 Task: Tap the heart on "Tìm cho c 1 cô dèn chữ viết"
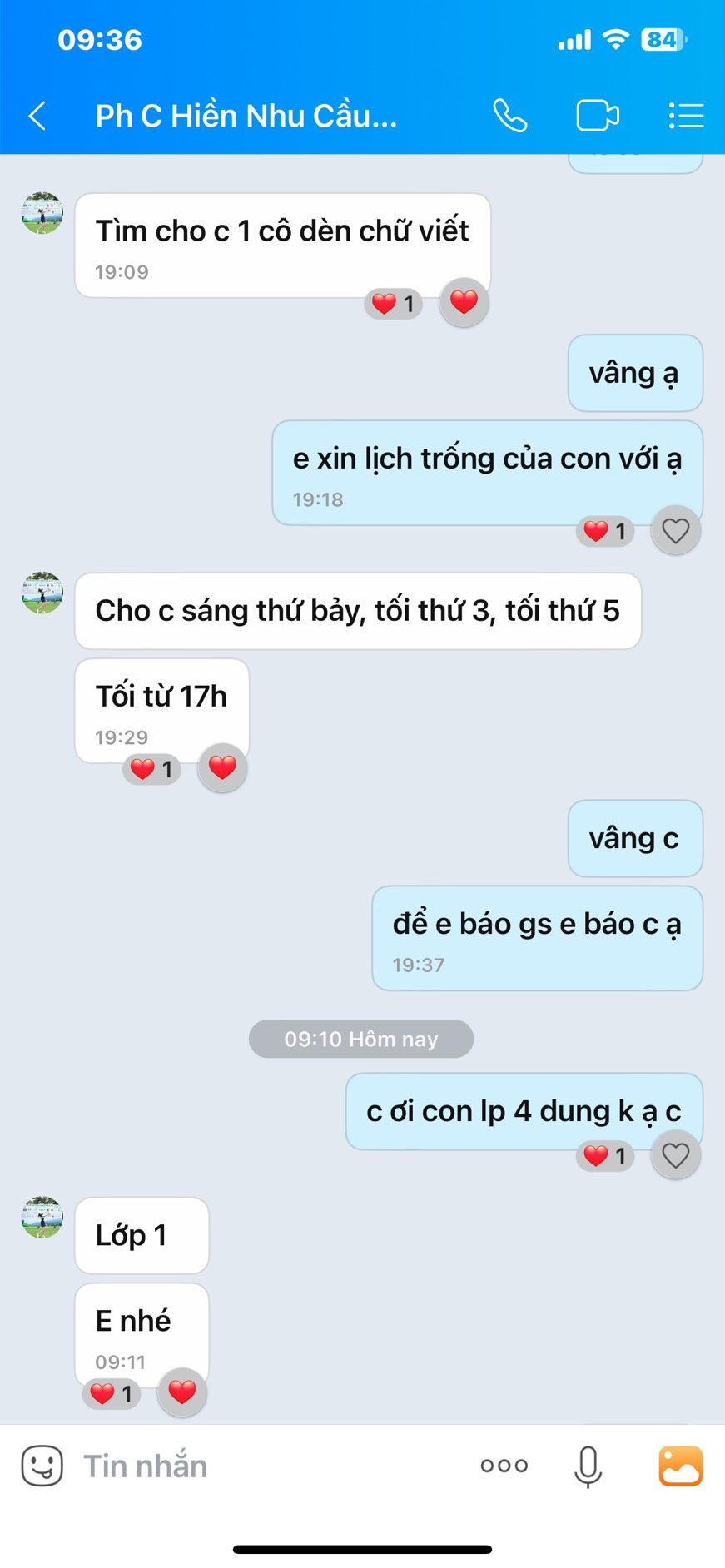coord(464,302)
